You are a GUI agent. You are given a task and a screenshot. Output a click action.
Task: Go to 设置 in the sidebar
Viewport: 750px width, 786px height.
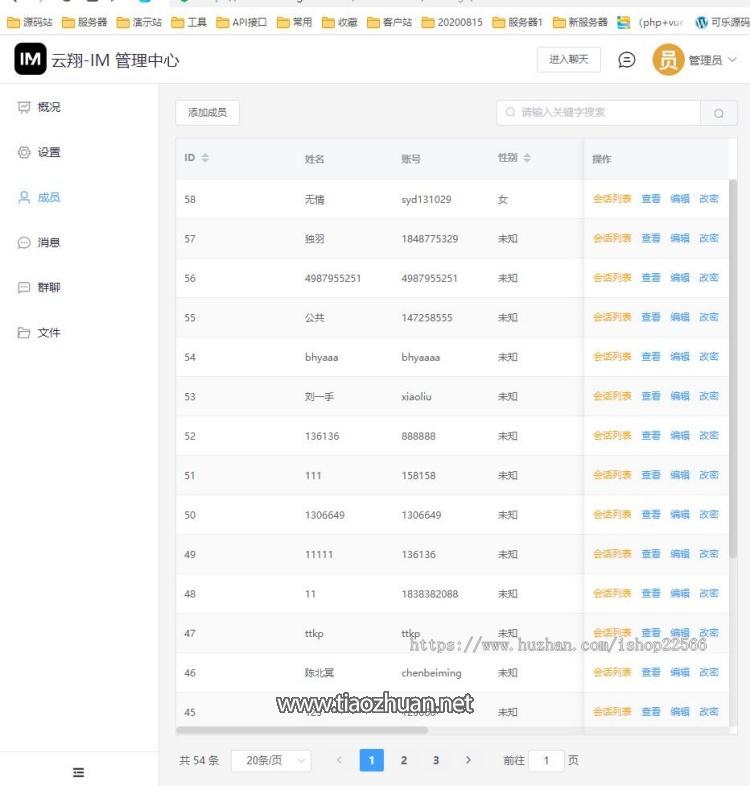point(48,152)
